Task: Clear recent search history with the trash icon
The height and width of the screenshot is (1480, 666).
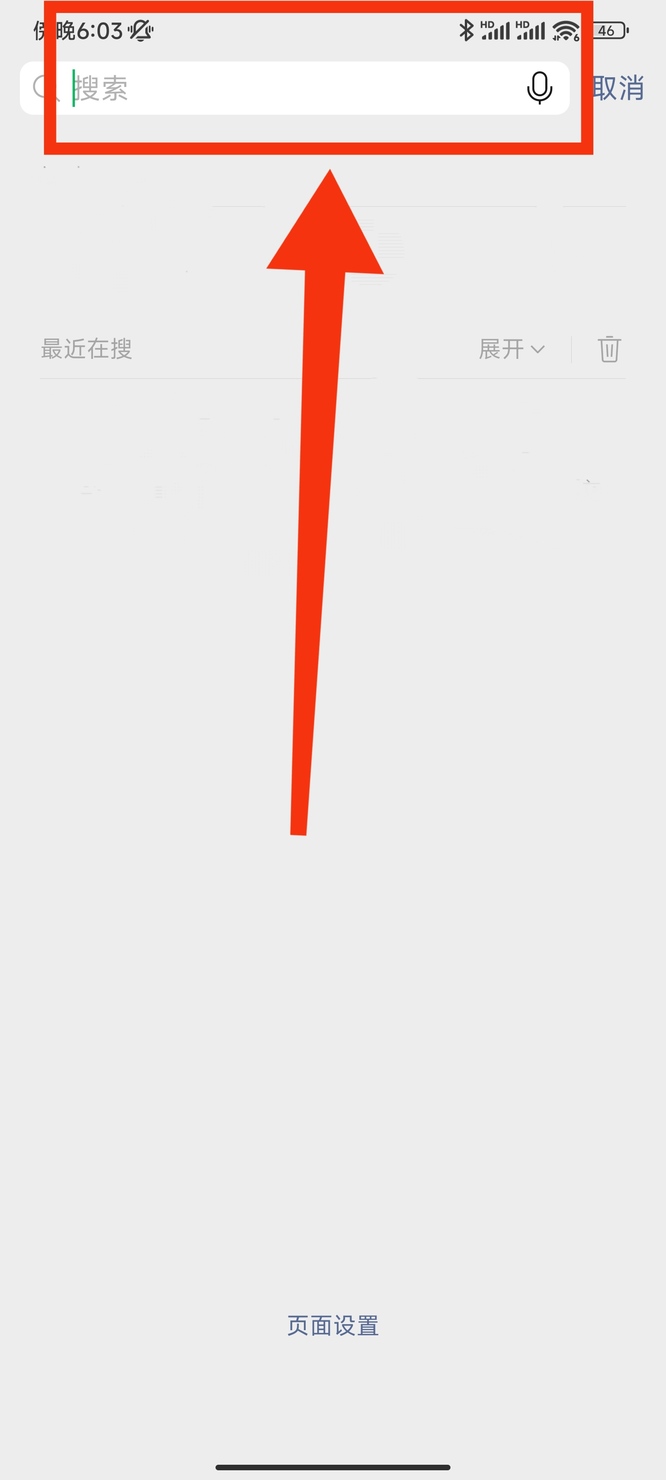Action: [609, 349]
